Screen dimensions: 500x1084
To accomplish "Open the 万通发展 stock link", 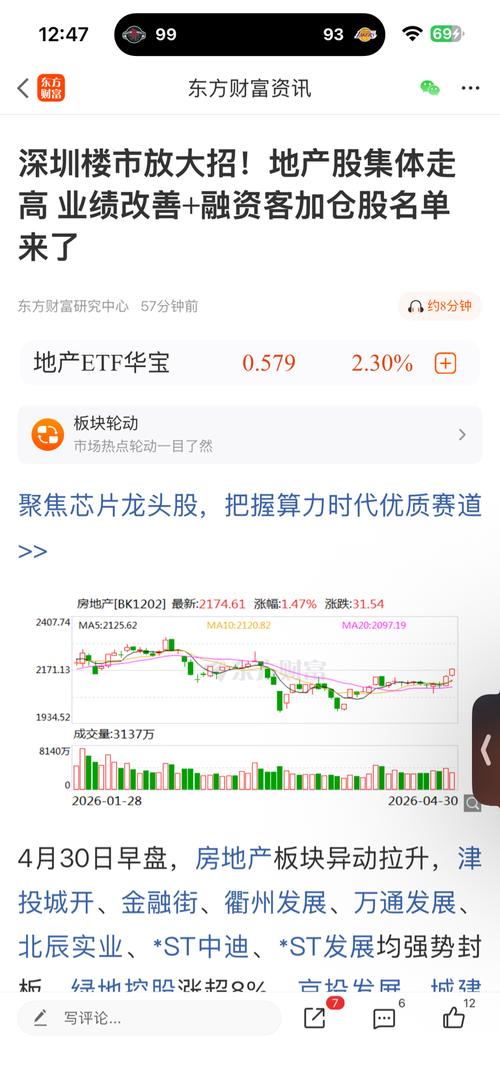I will (405, 903).
